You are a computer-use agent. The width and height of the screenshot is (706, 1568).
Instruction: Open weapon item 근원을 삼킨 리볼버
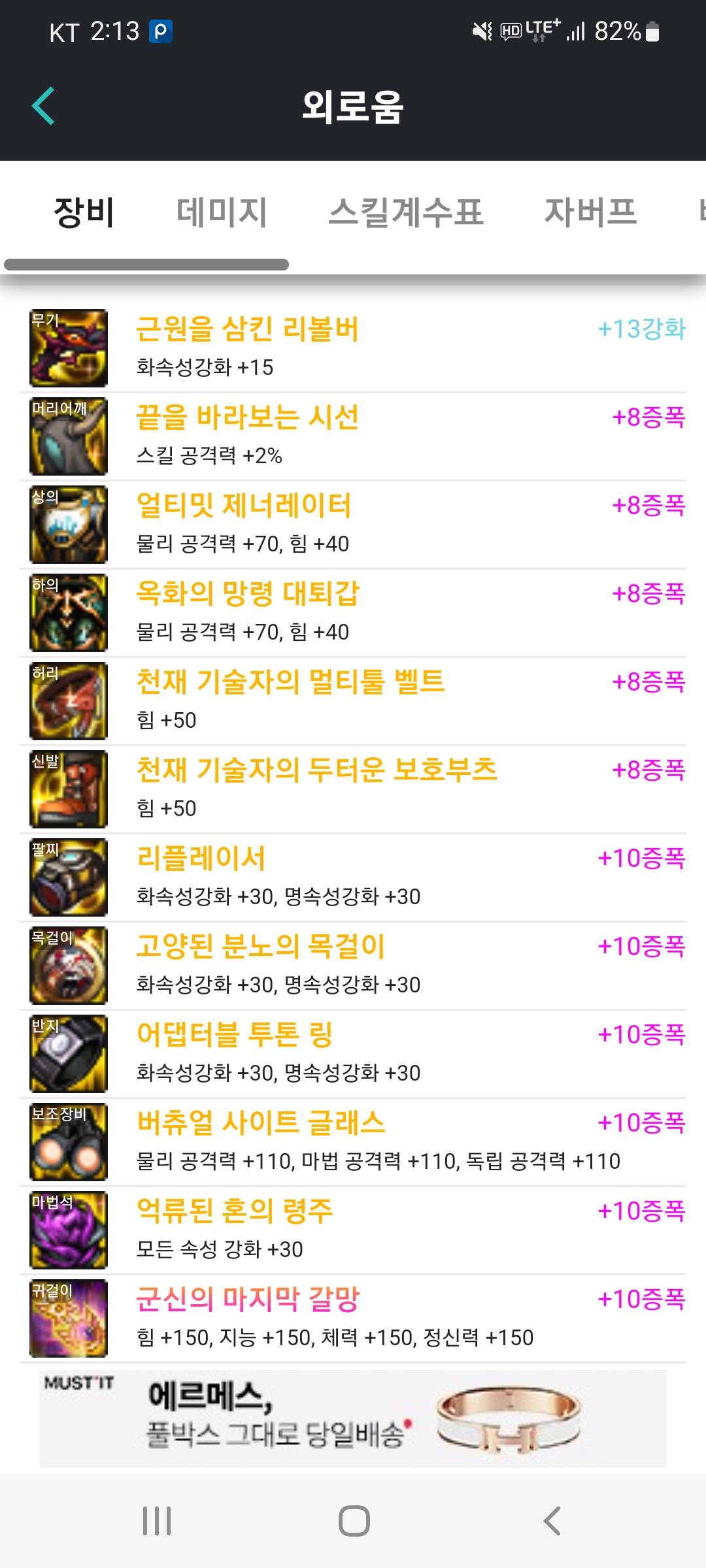[353, 348]
